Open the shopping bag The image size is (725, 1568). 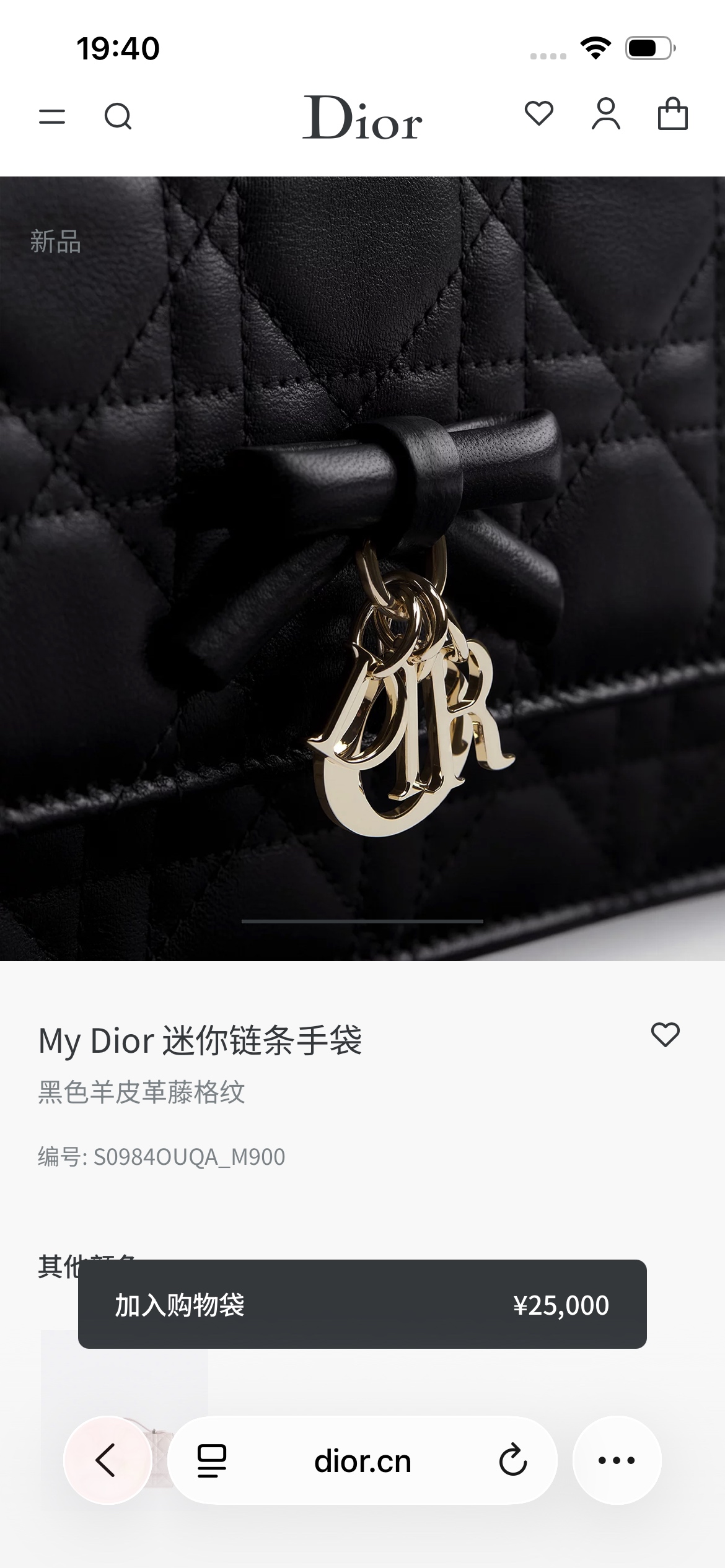673,114
